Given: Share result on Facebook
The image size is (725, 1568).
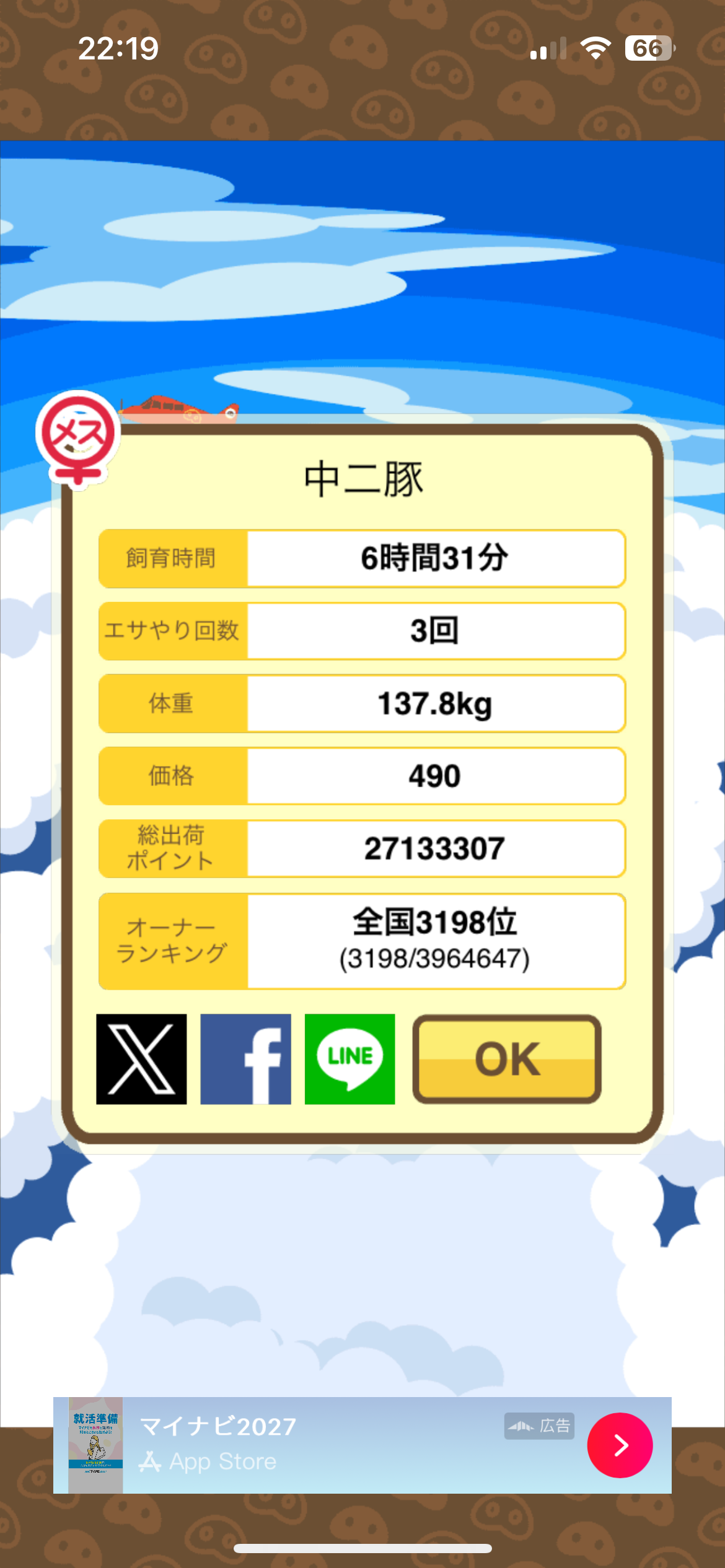Looking at the screenshot, I should click(x=245, y=1059).
